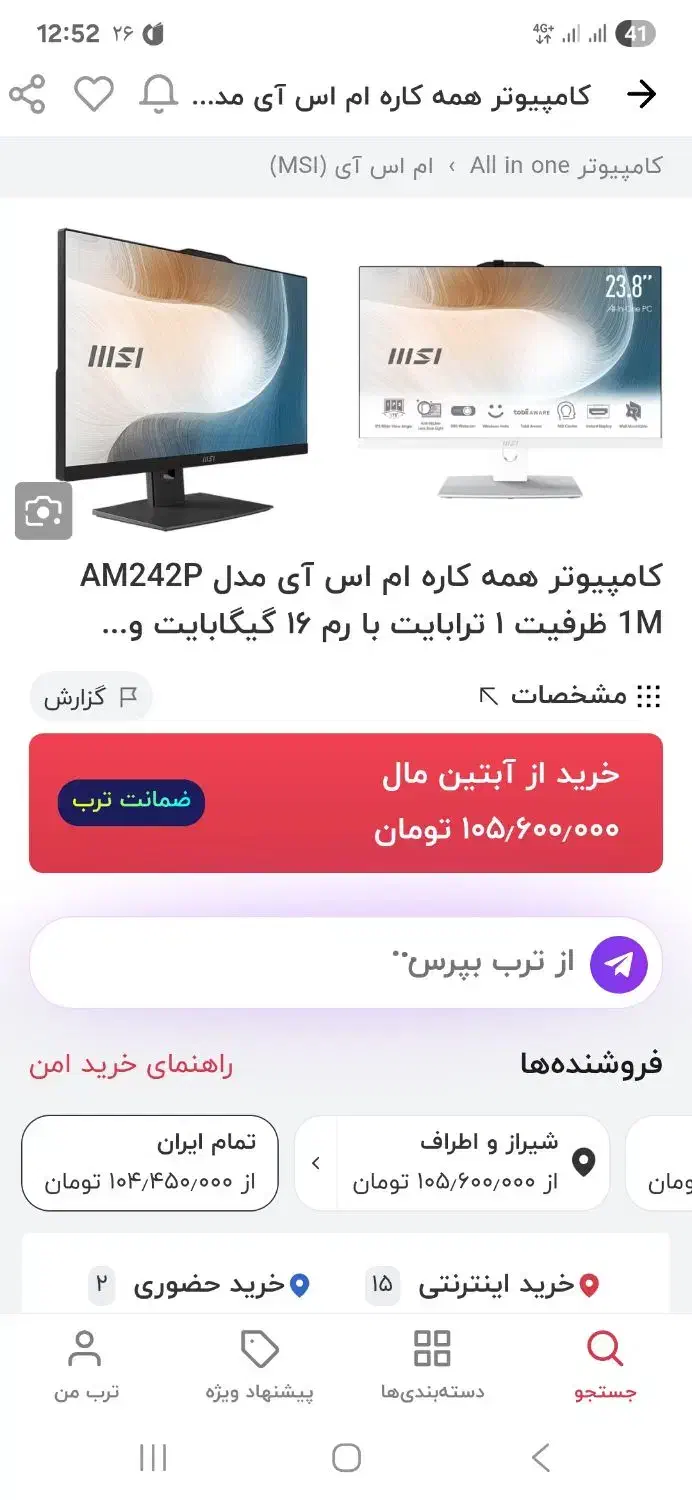Open دسته‌بندی‌ها in bottom navigation

pos(432,1365)
